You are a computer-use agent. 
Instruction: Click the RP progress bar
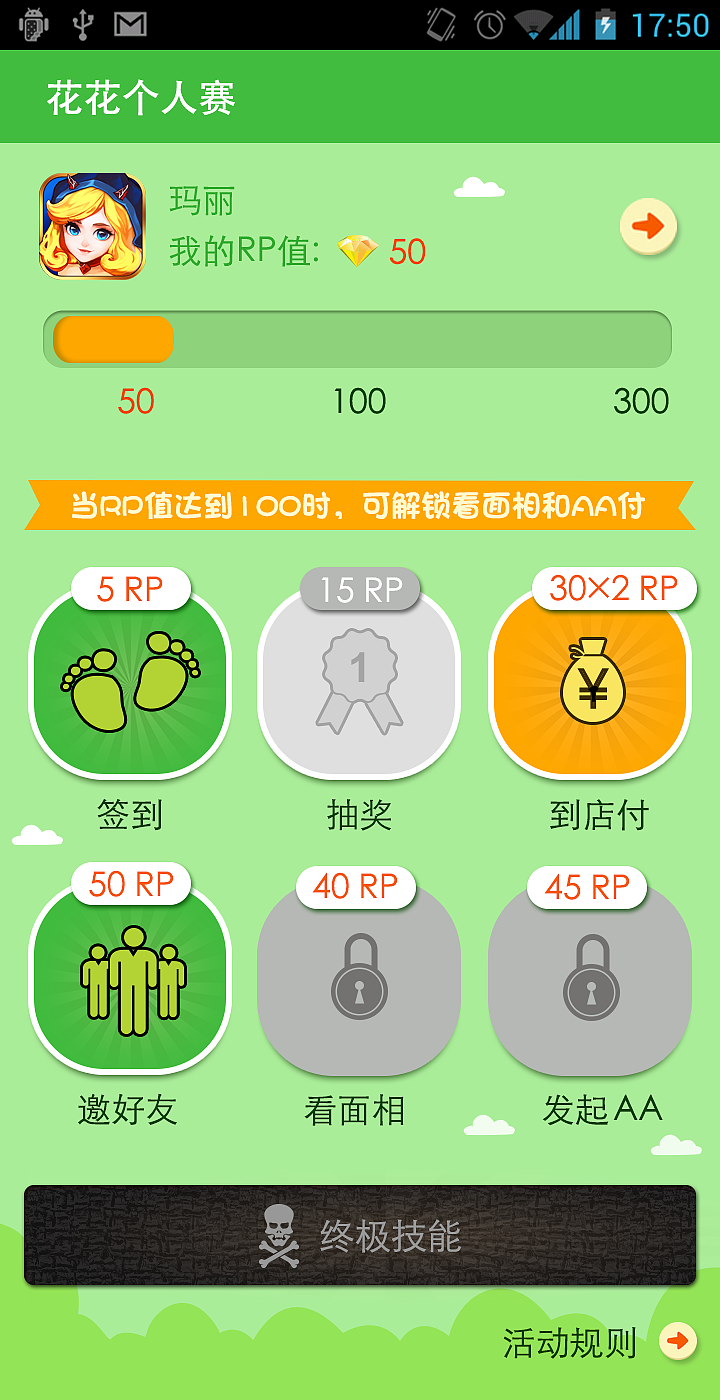pos(359,339)
